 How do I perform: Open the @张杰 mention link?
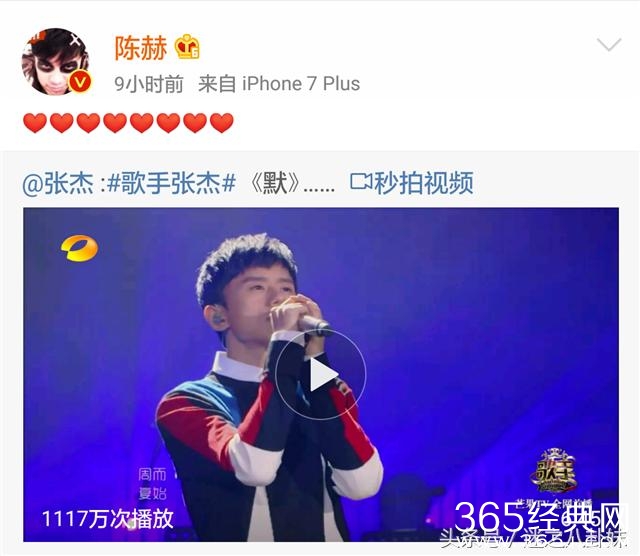[57, 183]
